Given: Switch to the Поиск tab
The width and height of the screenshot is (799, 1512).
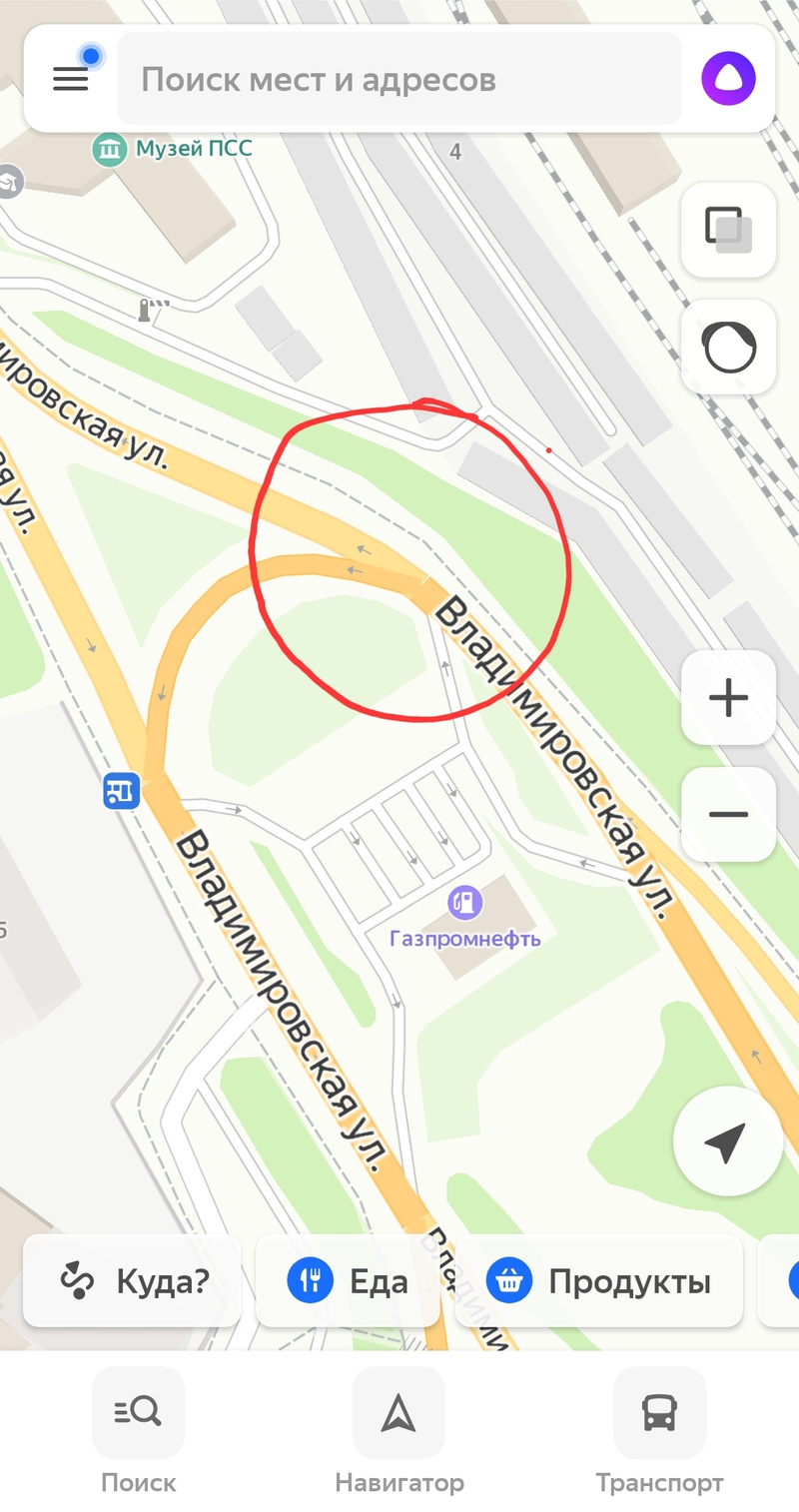Looking at the screenshot, I should coord(138,1428).
